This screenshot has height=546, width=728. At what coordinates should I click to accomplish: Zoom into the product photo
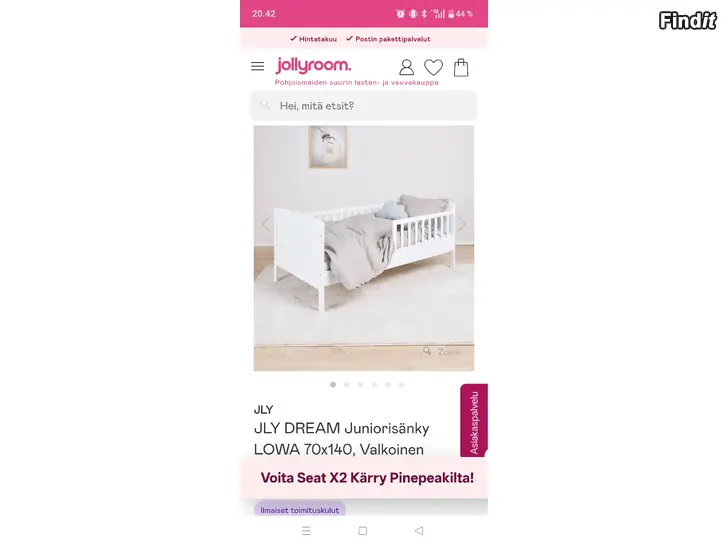[x=442, y=352]
